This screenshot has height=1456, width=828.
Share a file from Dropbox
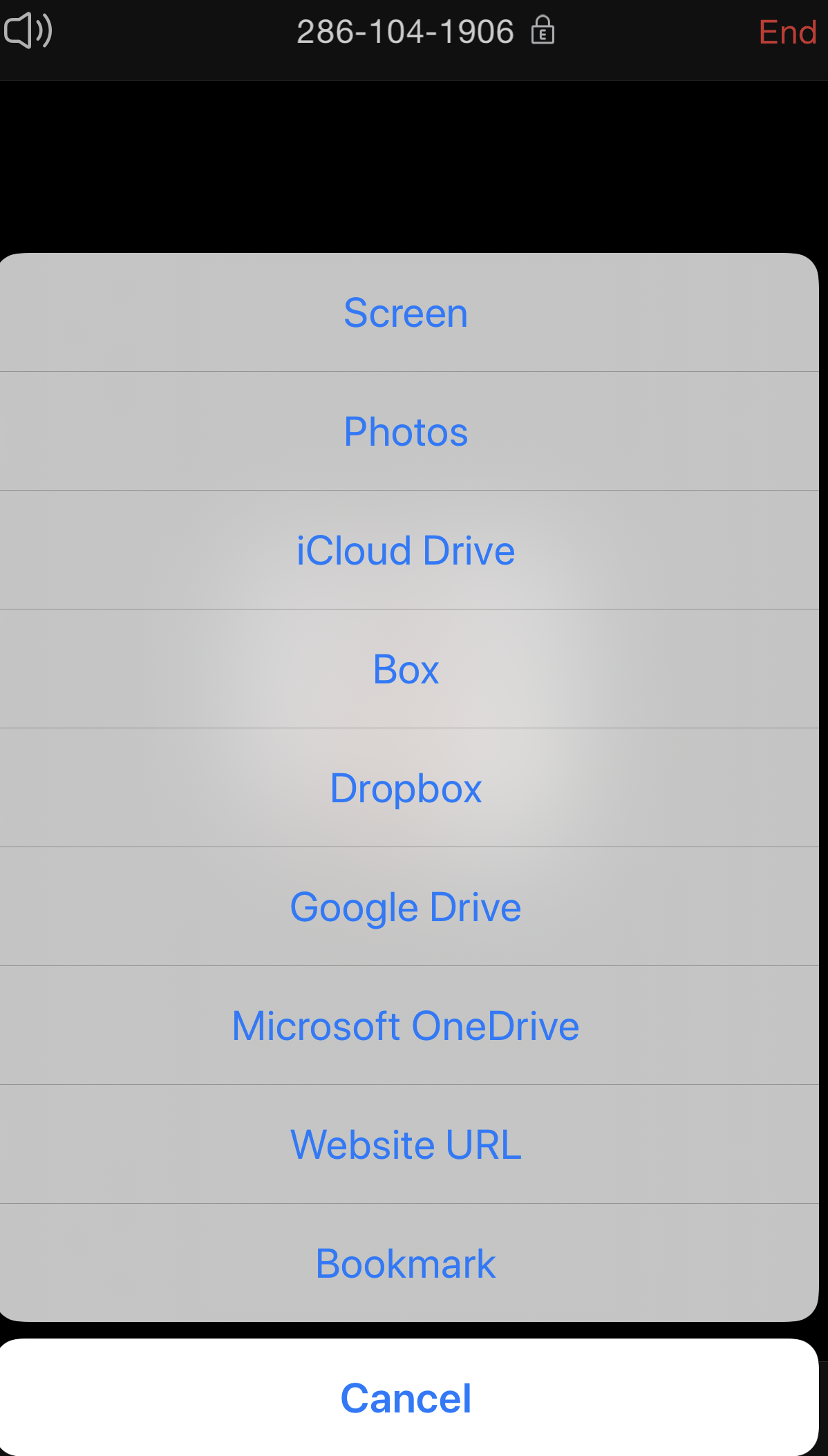pos(406,788)
